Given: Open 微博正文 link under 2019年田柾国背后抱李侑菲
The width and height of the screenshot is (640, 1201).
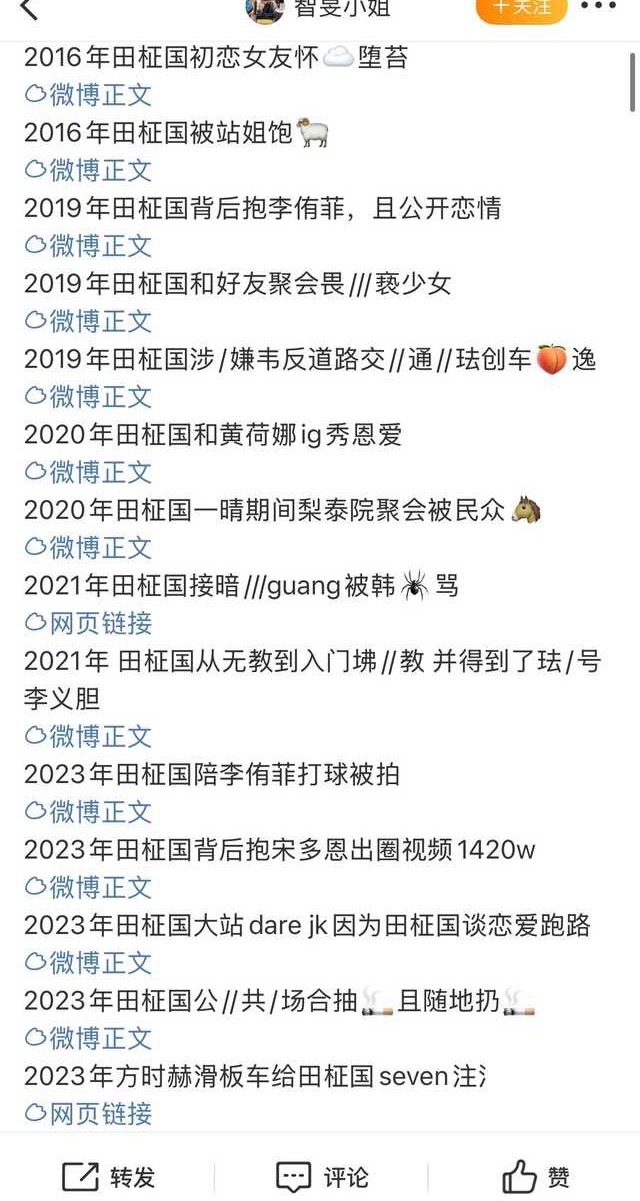Looking at the screenshot, I should tap(88, 245).
